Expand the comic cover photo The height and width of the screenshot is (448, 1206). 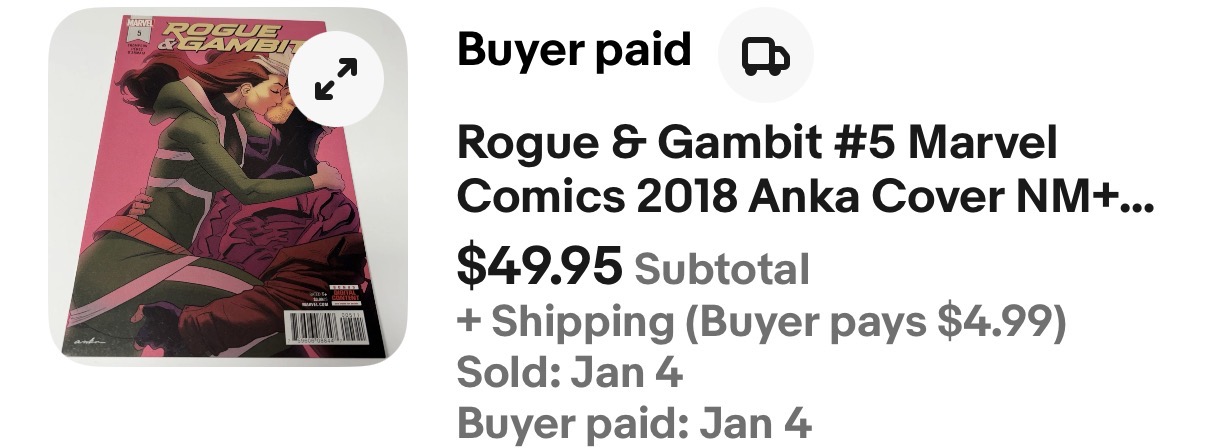pos(336,80)
